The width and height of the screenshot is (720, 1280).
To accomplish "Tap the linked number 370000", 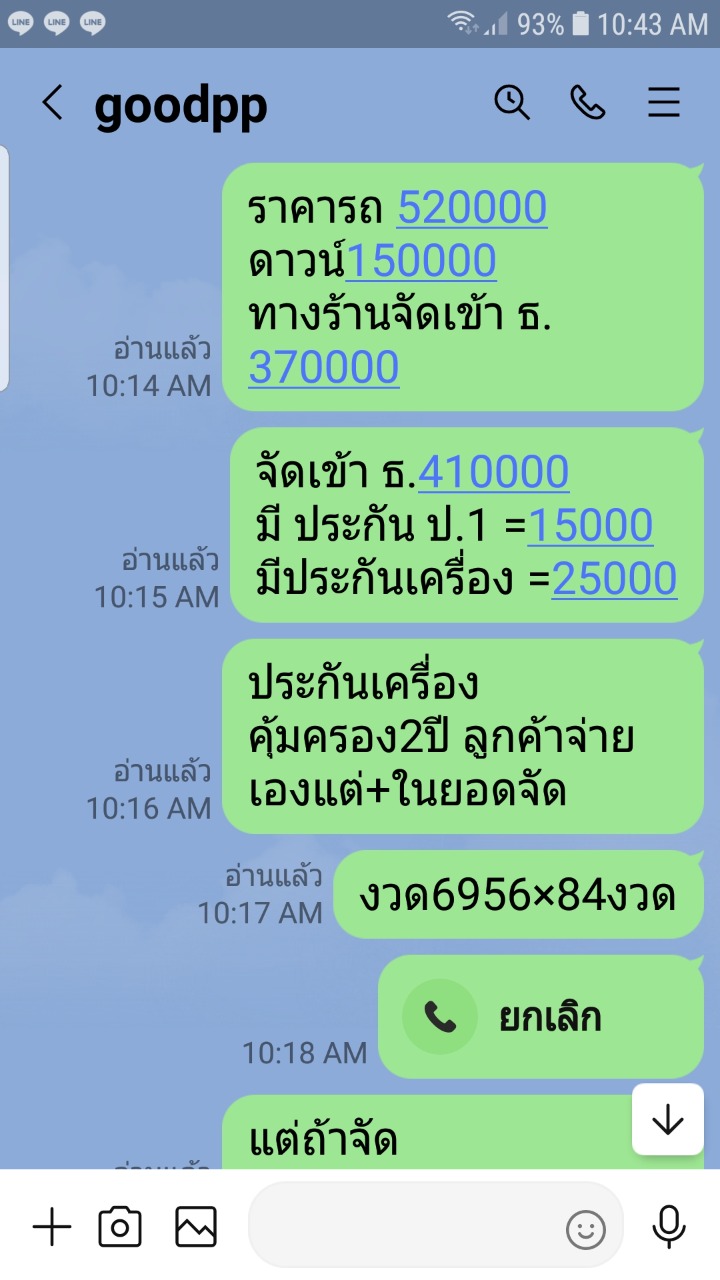I will pos(324,367).
